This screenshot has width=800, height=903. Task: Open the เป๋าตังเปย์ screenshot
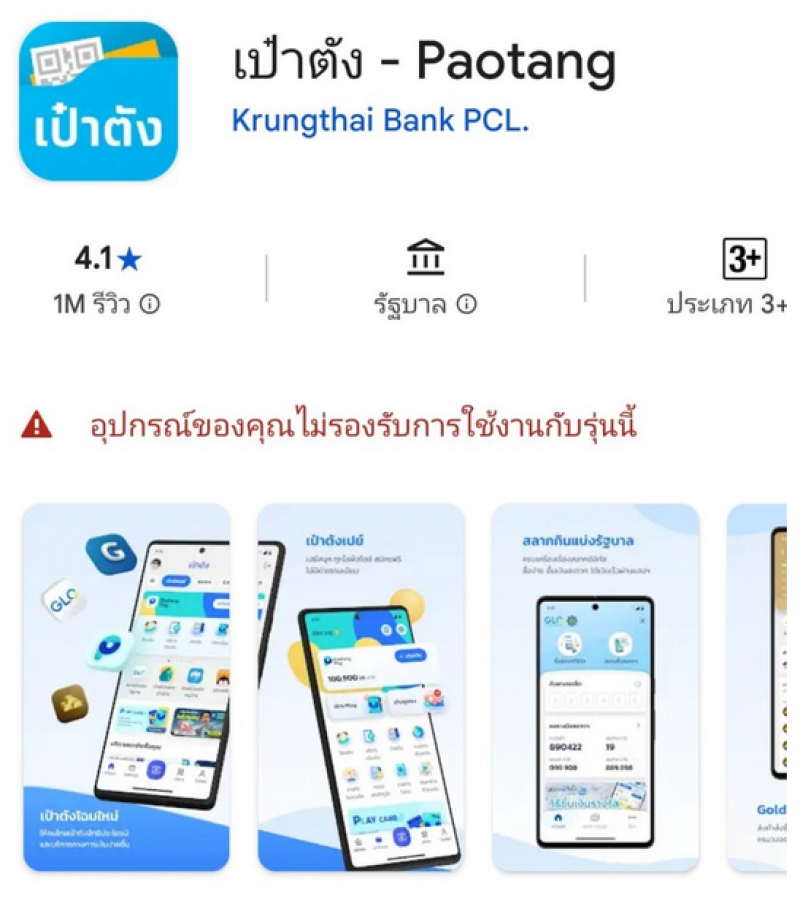click(x=361, y=686)
